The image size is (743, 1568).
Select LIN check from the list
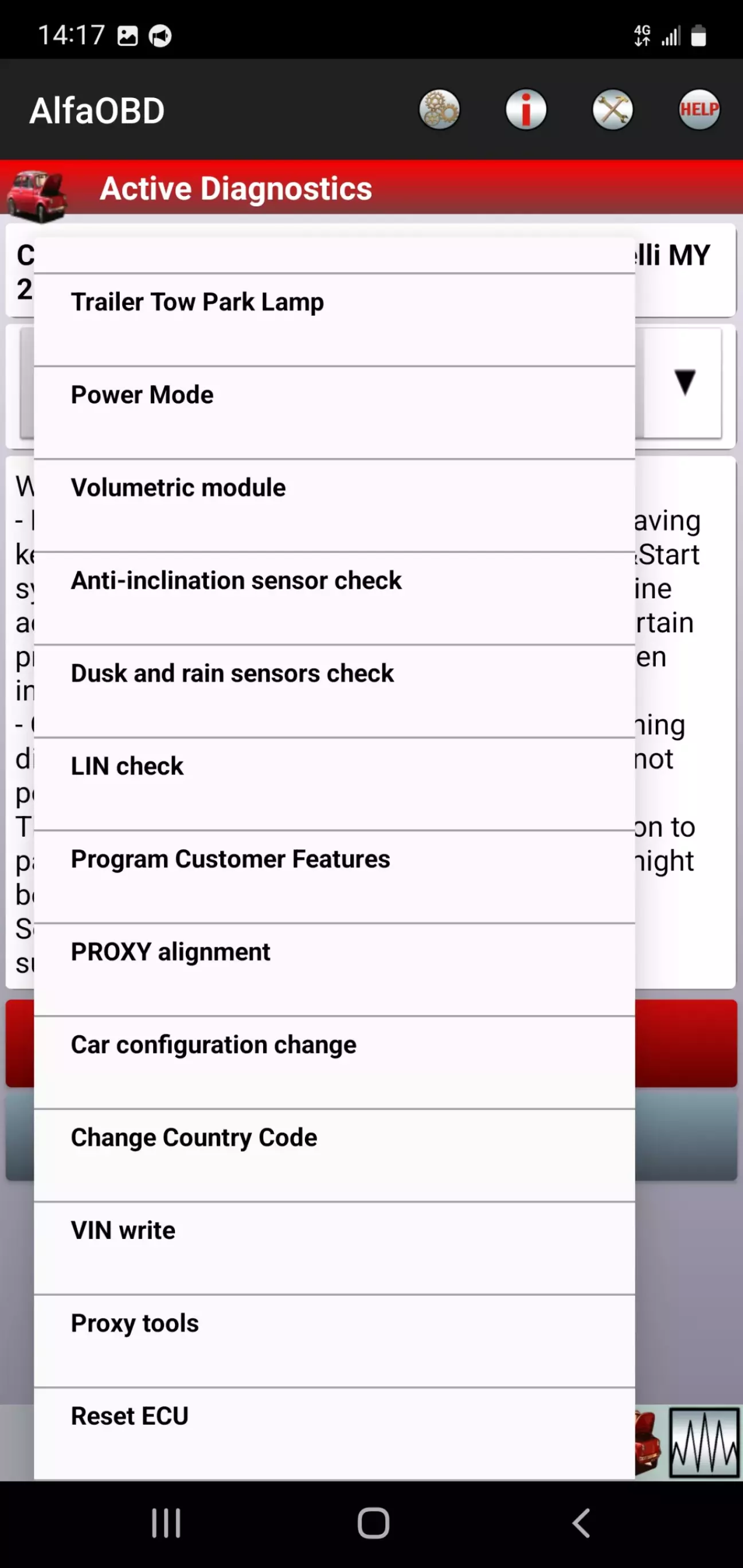pos(334,783)
